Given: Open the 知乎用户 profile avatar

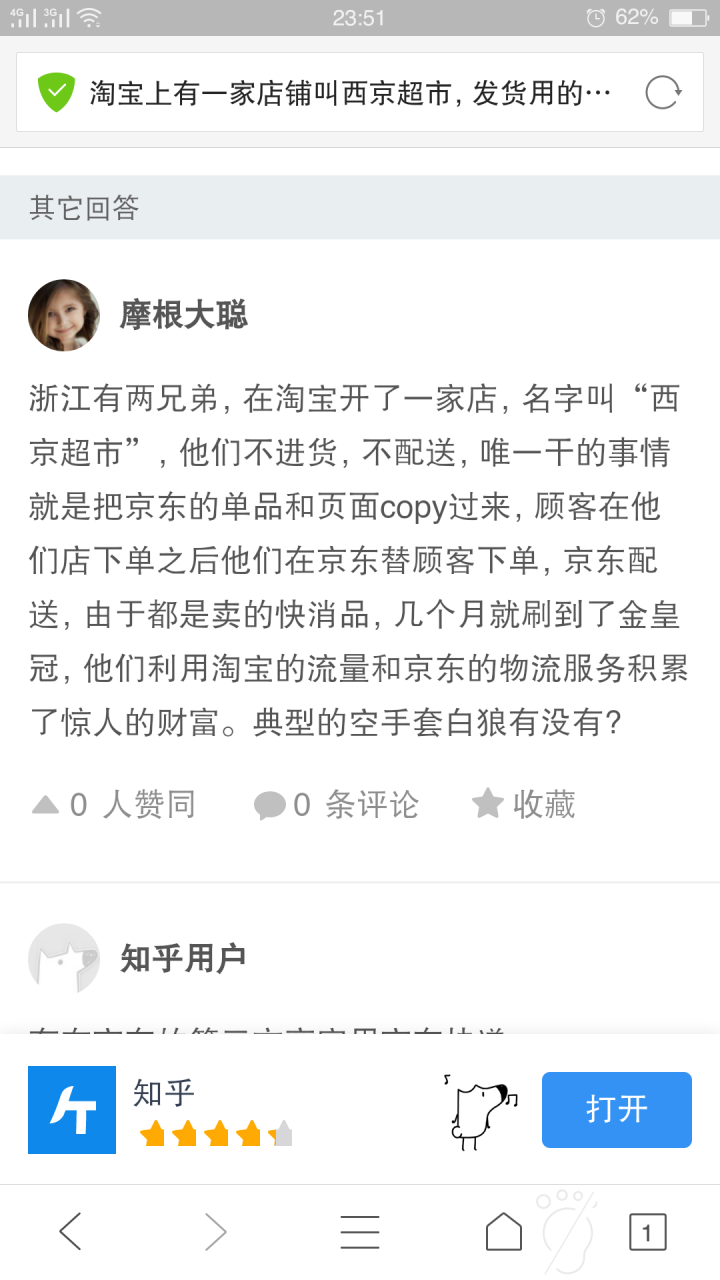Looking at the screenshot, I should coord(64,958).
